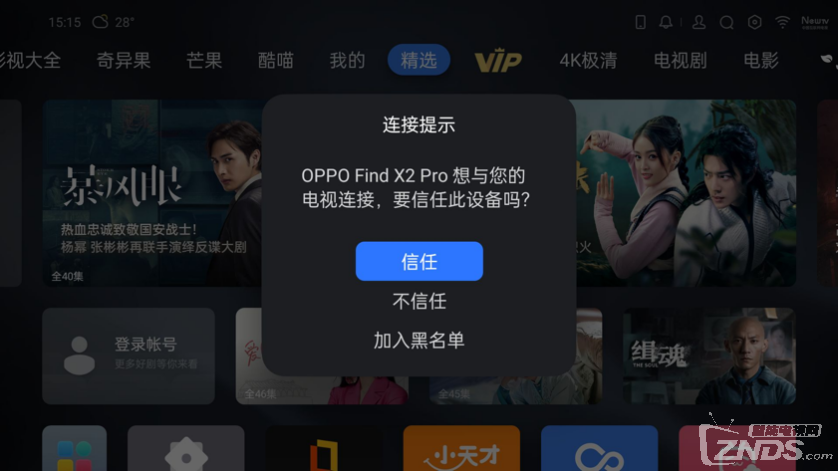
Task: Open the 登录帐号 login card
Action: 128,355
